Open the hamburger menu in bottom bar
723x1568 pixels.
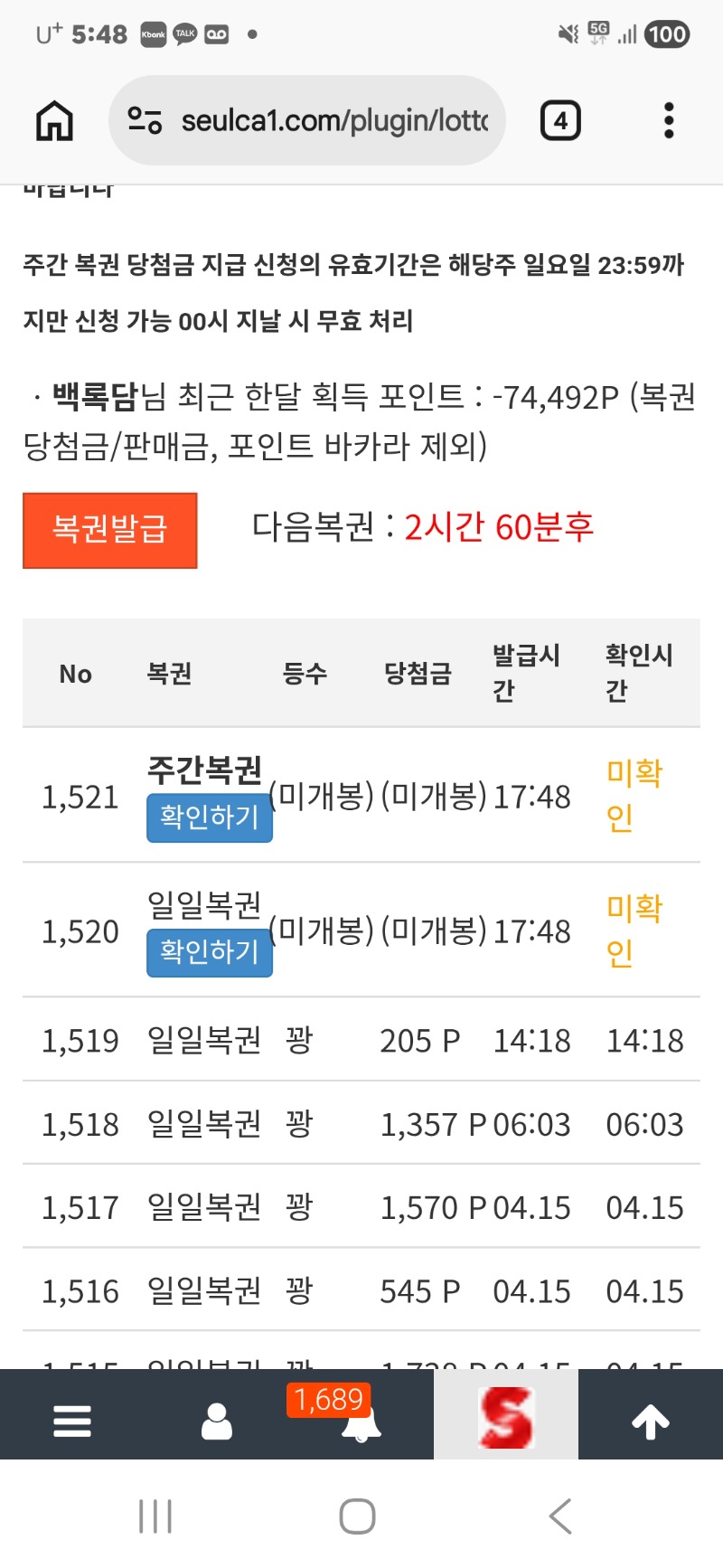coord(72,1421)
